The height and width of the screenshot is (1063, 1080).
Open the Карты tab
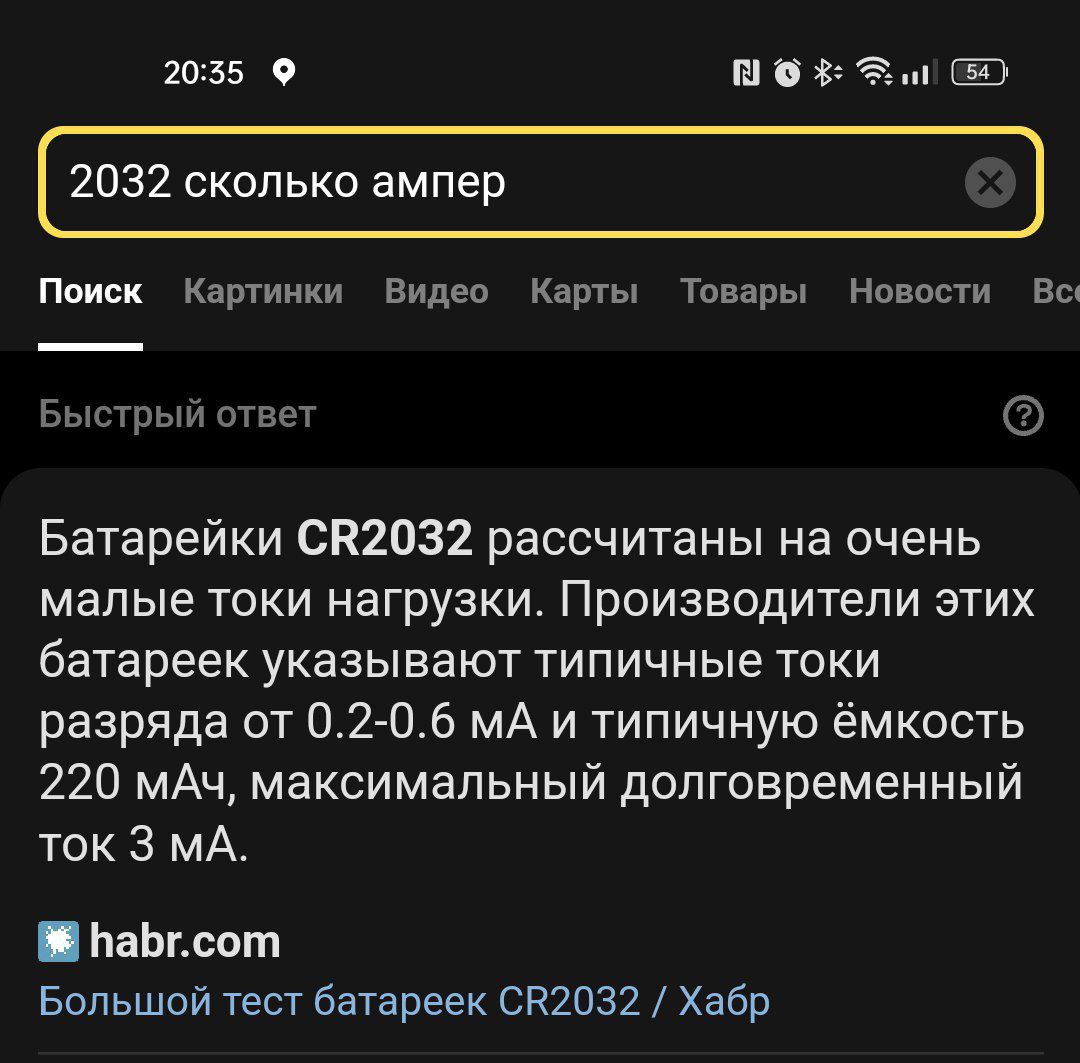click(x=584, y=292)
